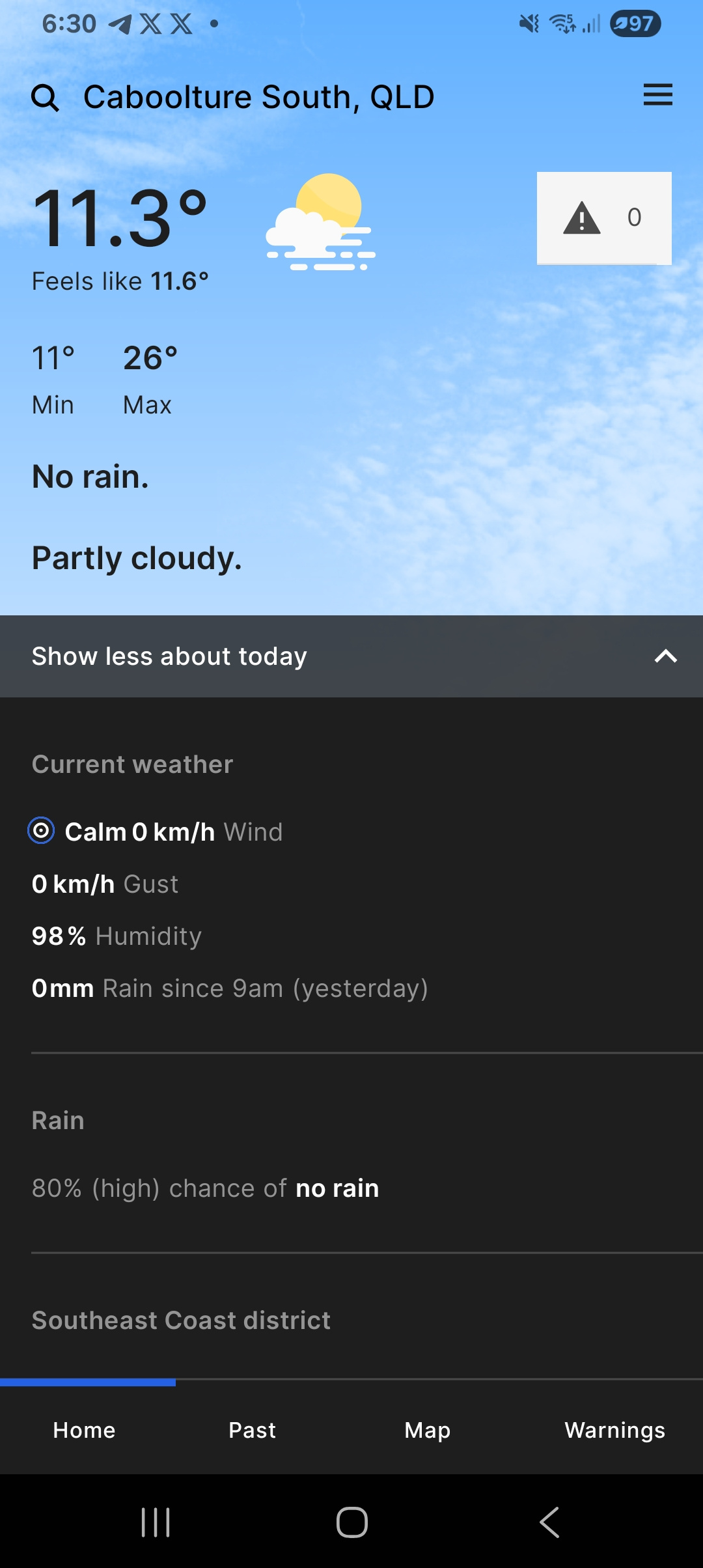Viewport: 703px width, 1568px height.
Task: Select the Past navigation icon
Action: [251, 1430]
